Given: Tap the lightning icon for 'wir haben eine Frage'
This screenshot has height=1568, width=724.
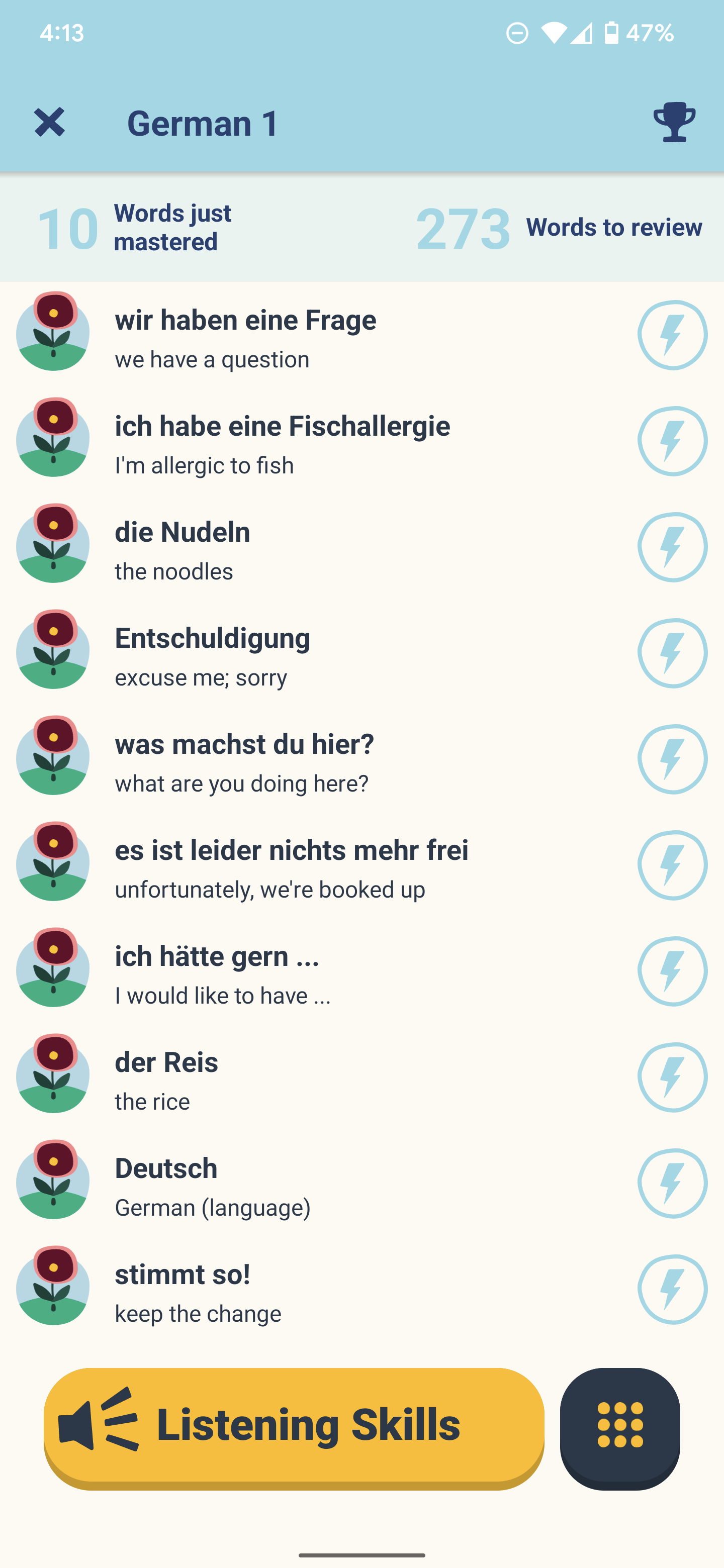Looking at the screenshot, I should 672,335.
